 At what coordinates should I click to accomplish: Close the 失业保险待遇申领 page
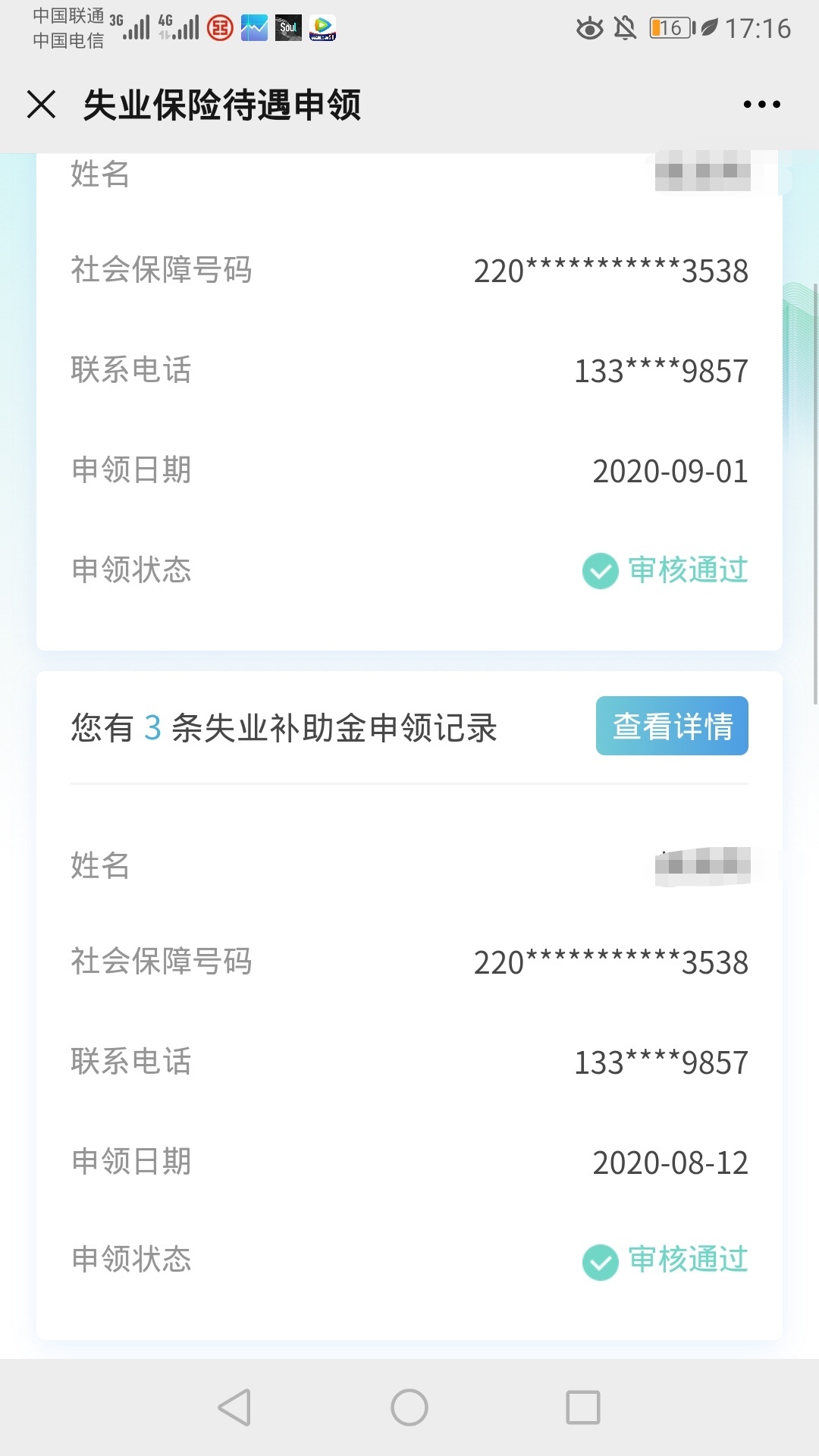tap(42, 104)
